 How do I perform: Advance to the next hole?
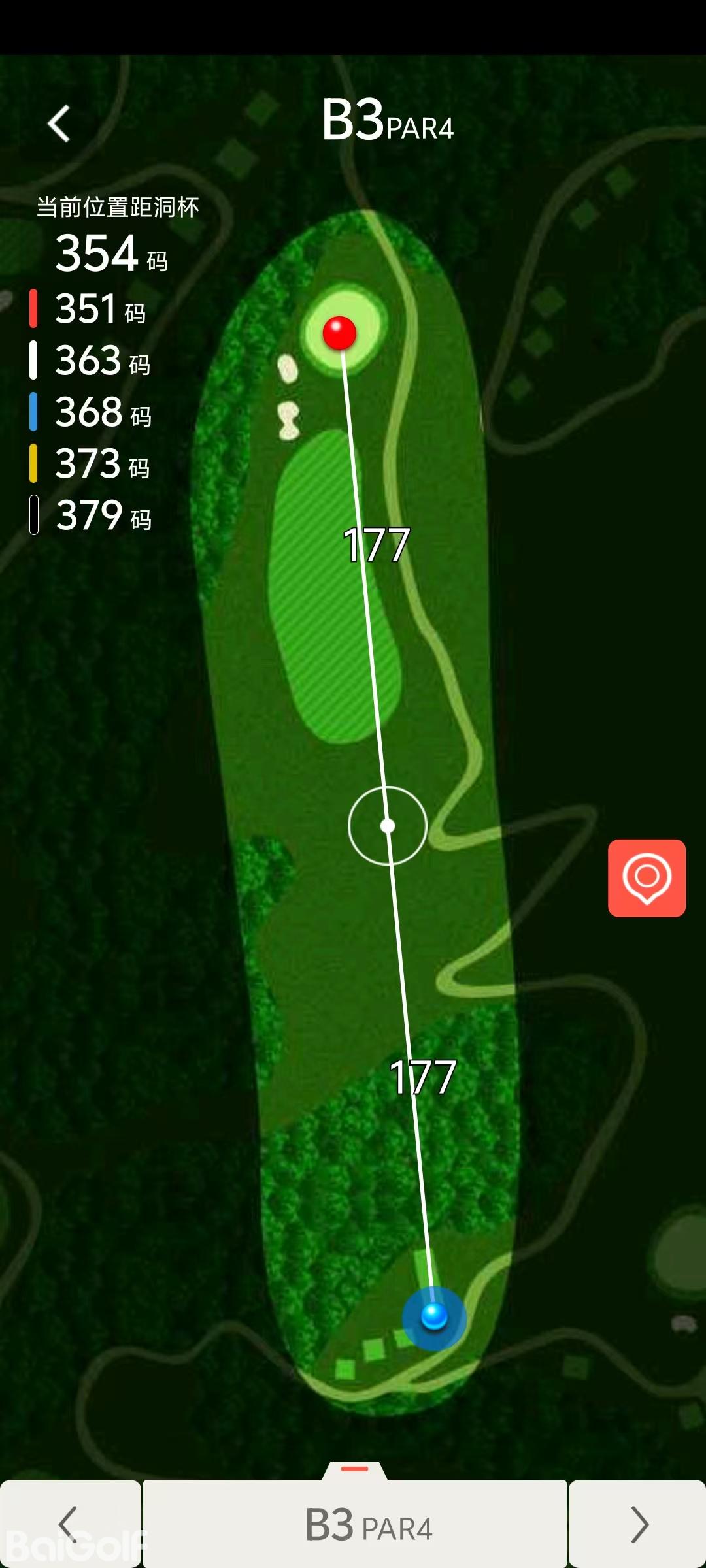[x=638, y=1524]
